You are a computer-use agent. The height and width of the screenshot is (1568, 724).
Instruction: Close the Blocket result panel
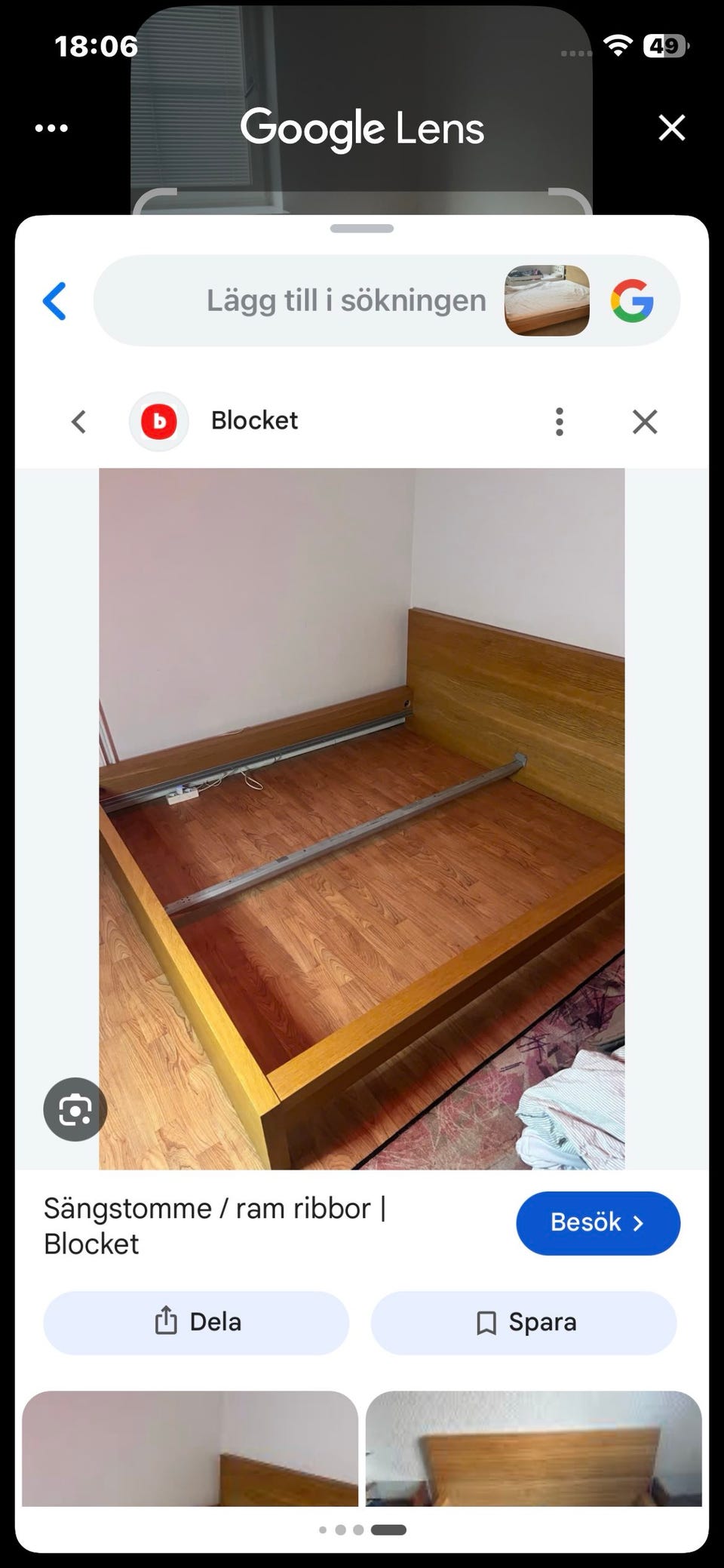(645, 421)
